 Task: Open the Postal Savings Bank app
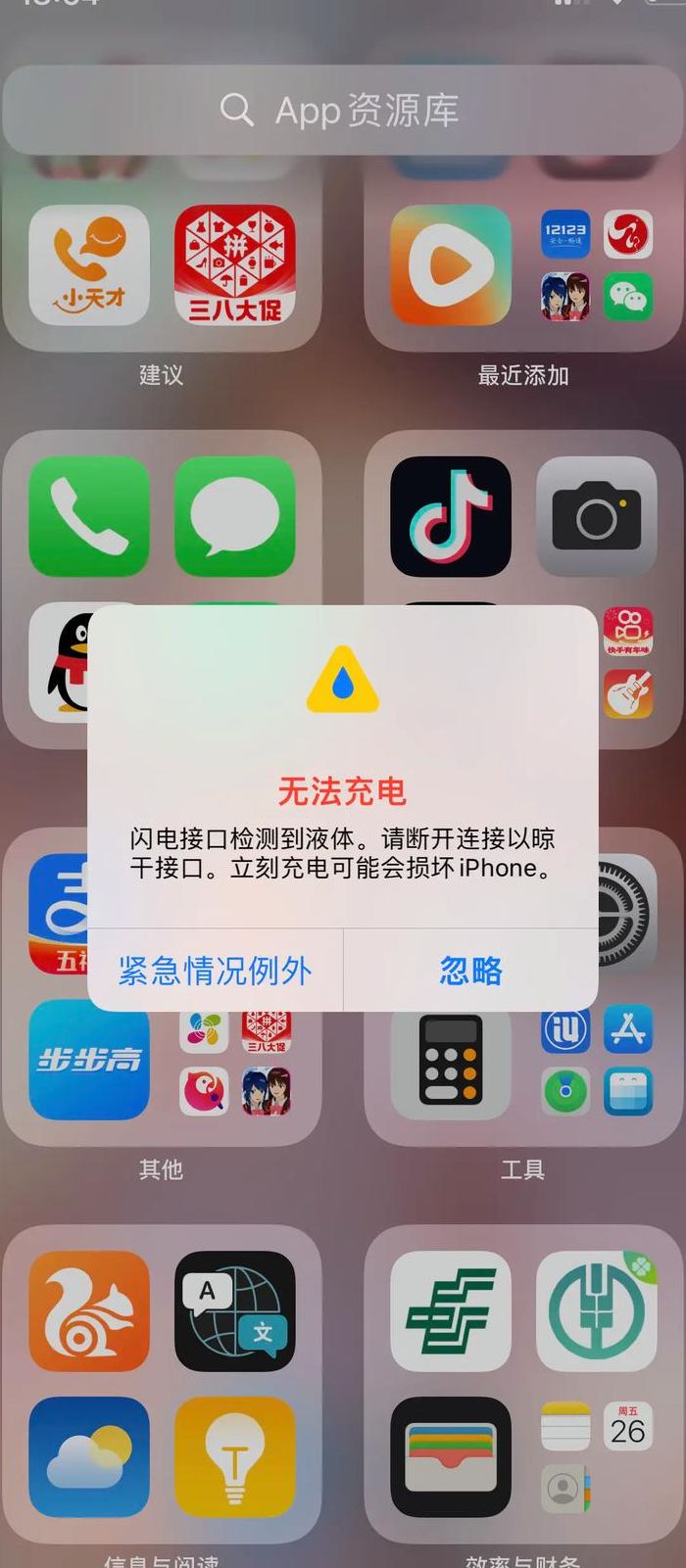click(x=451, y=1310)
